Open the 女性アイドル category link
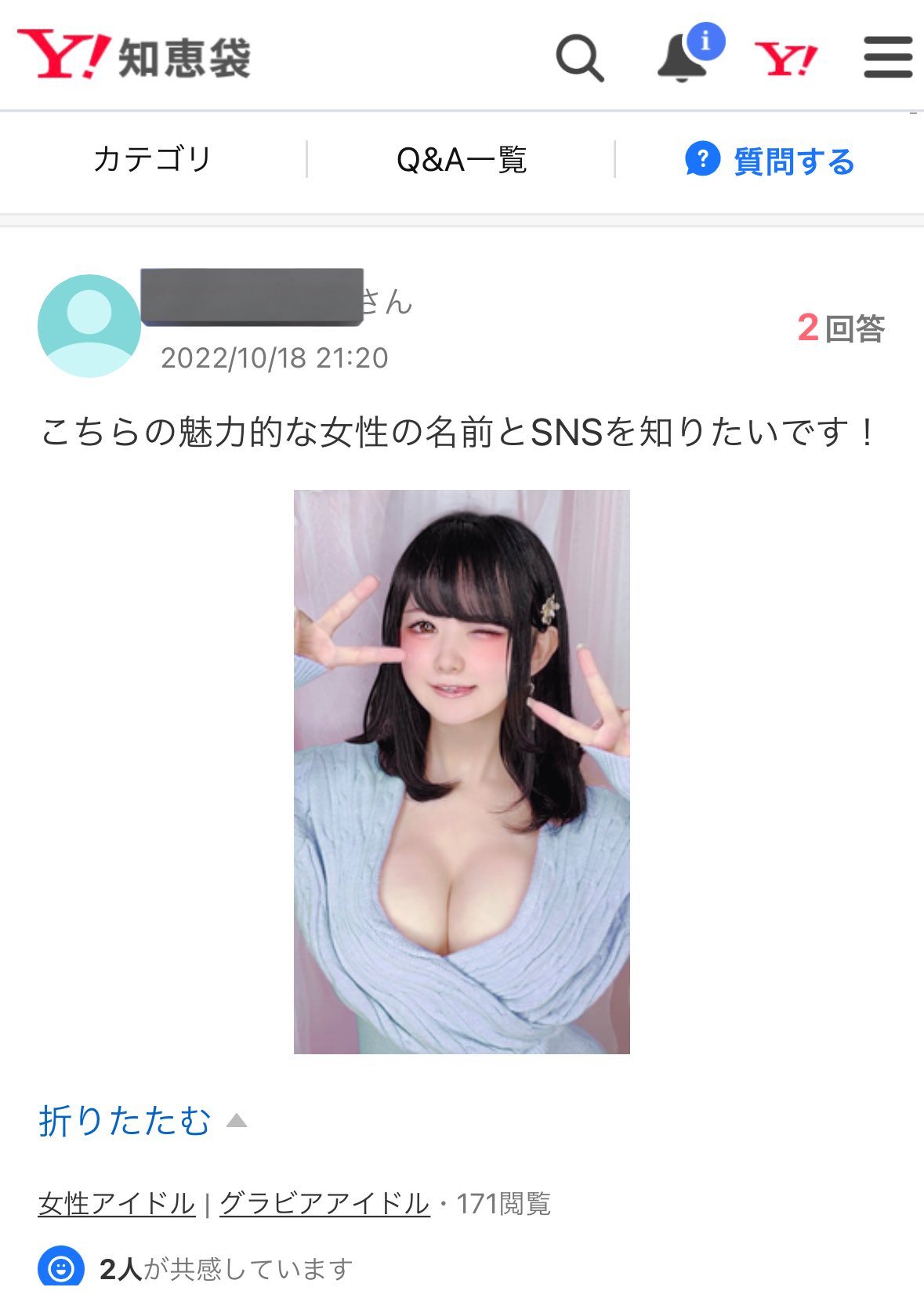The height and width of the screenshot is (1298, 924). pos(116,1203)
